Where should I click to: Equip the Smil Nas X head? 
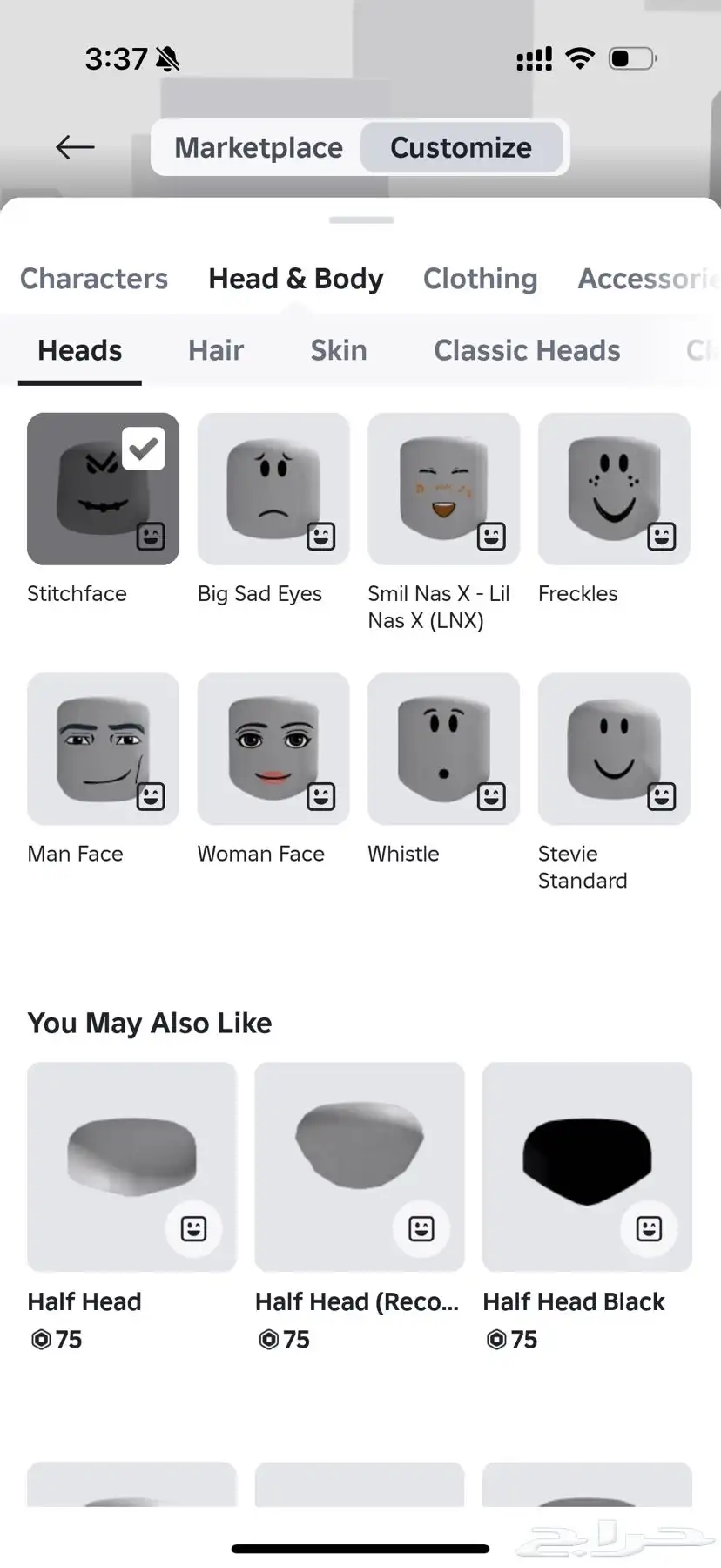tap(443, 489)
